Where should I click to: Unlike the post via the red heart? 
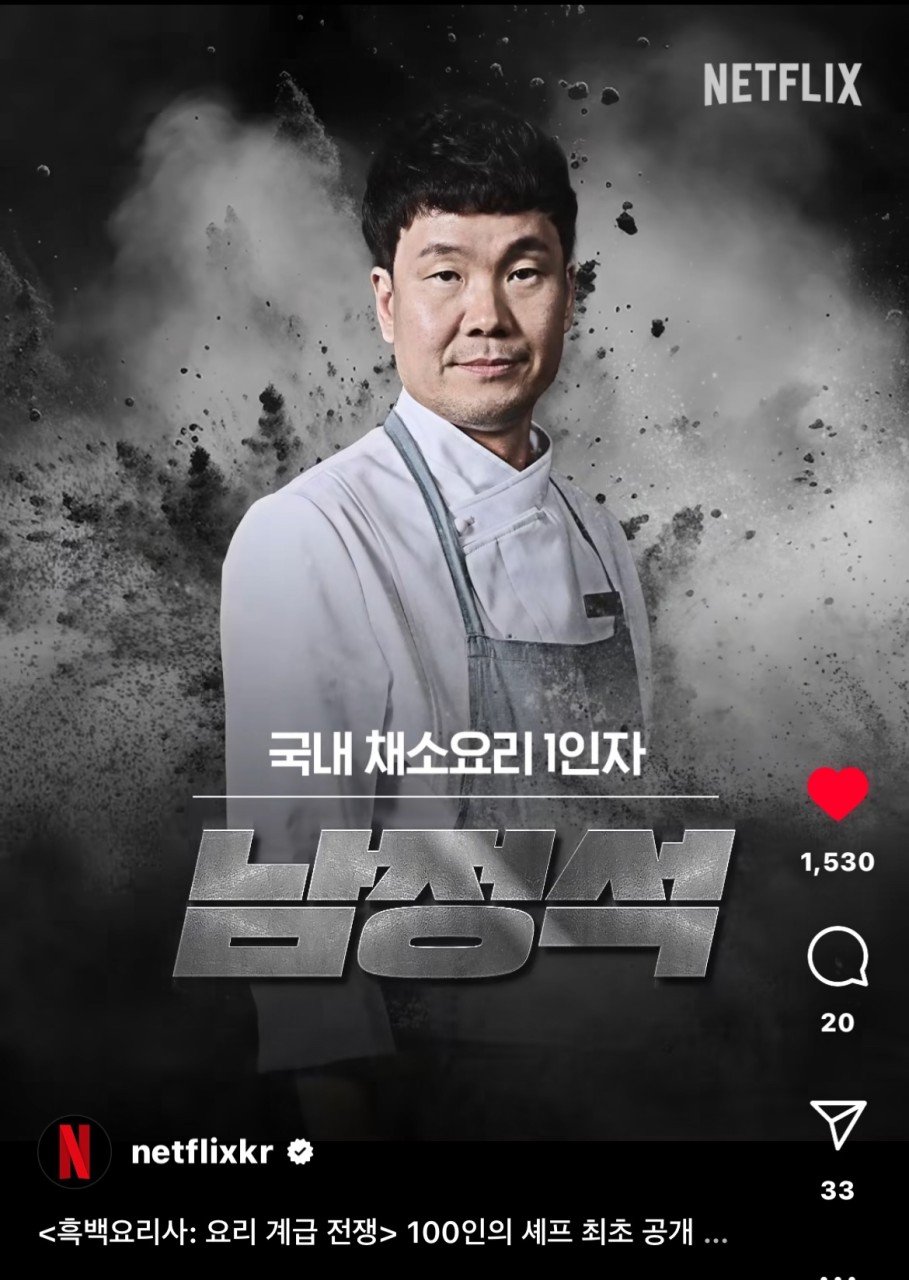tap(837, 795)
